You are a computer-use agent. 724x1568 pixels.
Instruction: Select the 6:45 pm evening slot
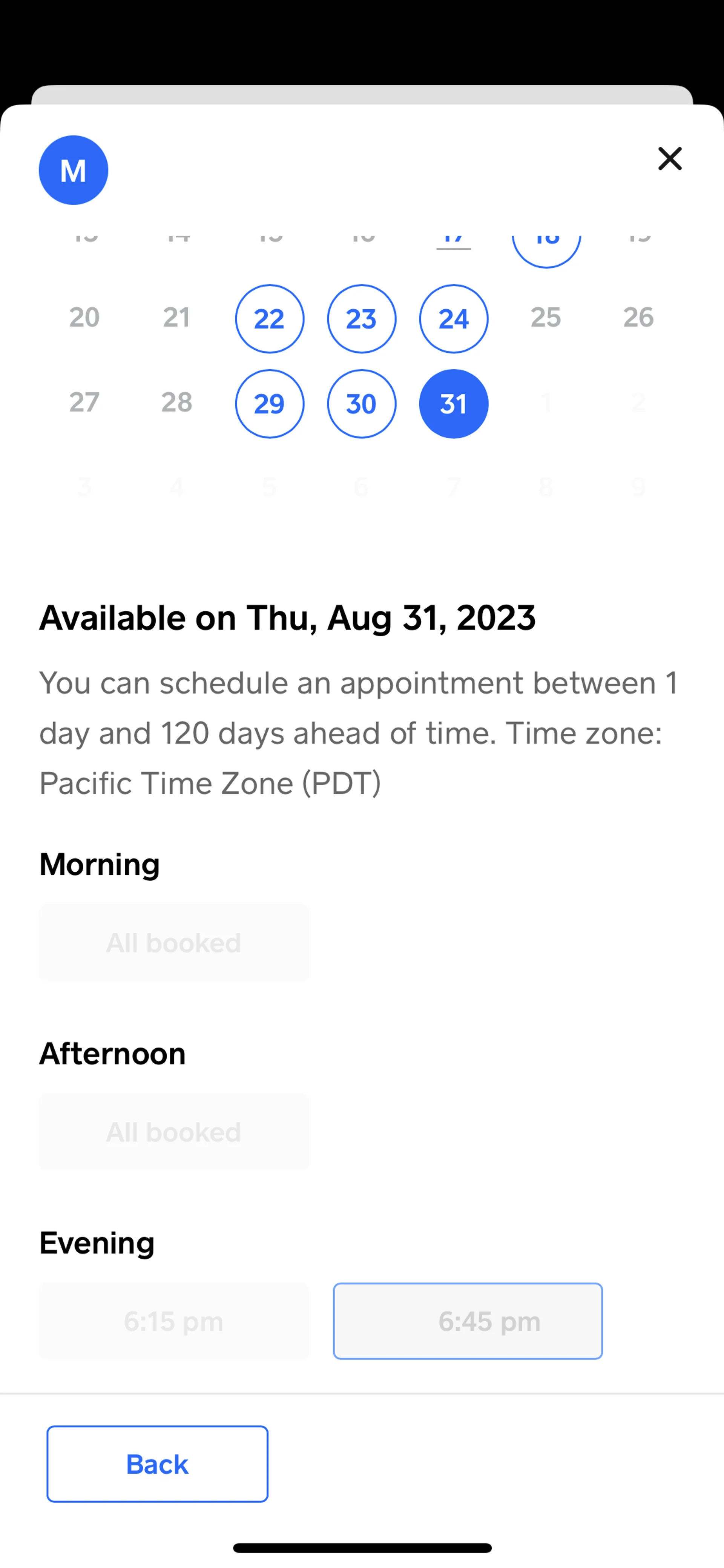click(x=467, y=1321)
